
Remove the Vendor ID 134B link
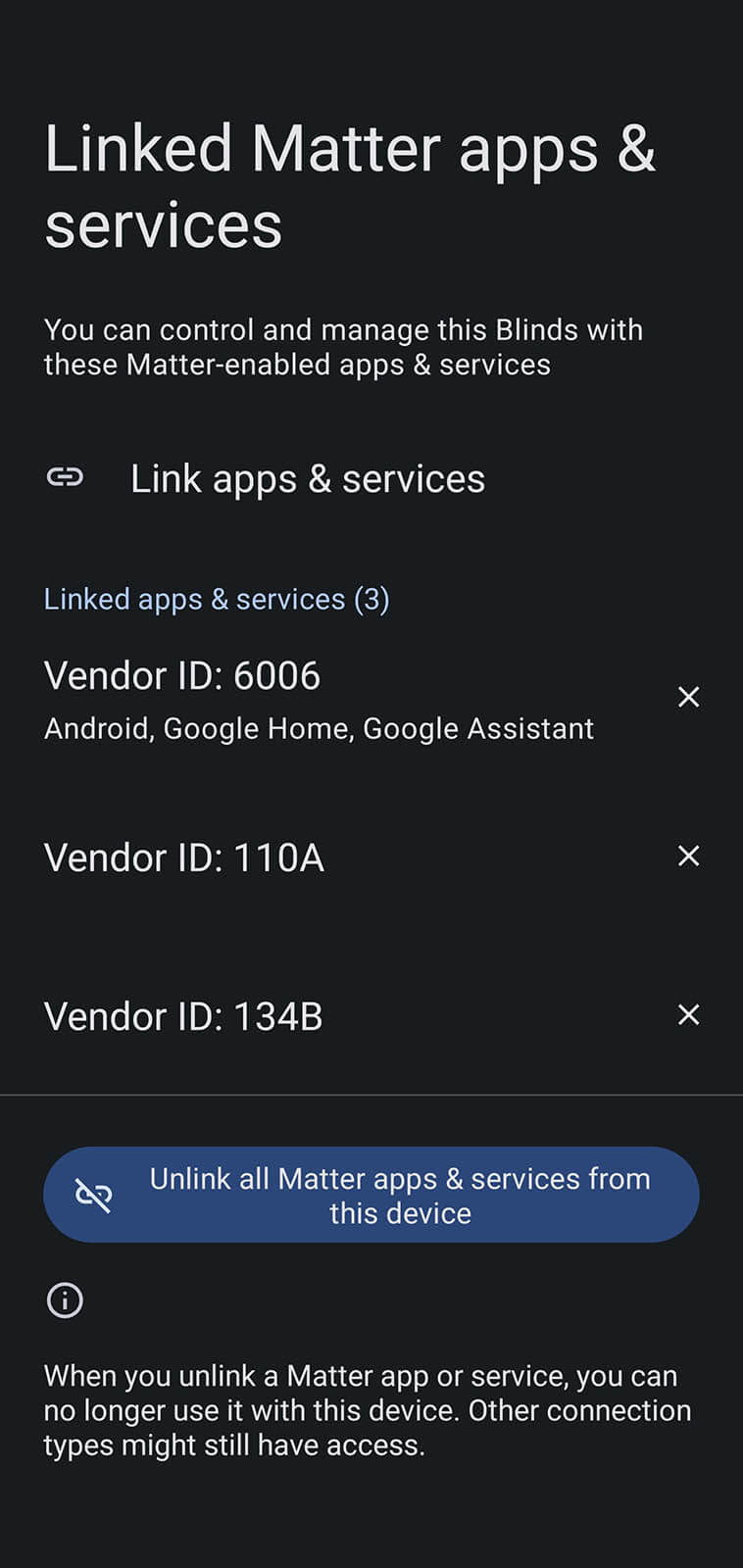pos(688,1014)
